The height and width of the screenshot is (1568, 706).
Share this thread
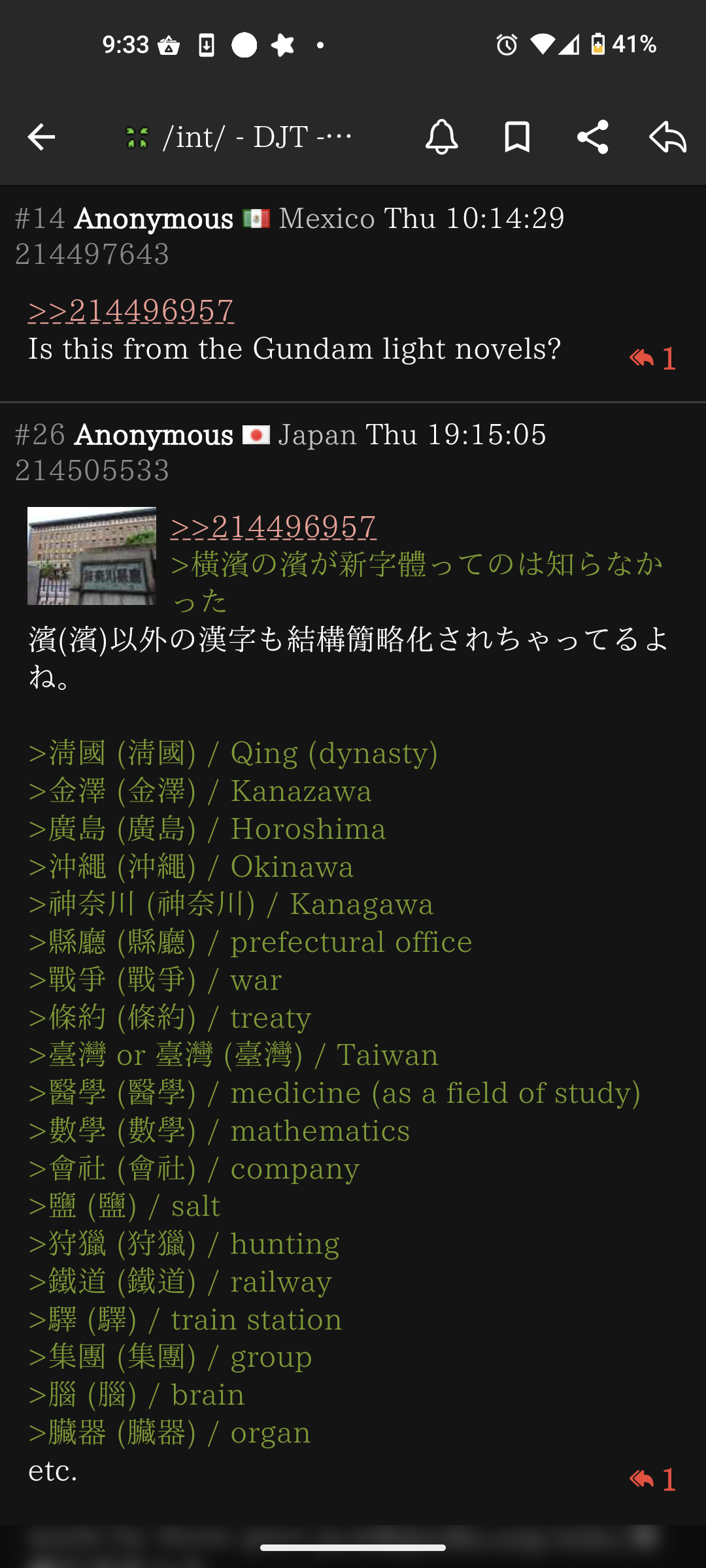coord(592,137)
